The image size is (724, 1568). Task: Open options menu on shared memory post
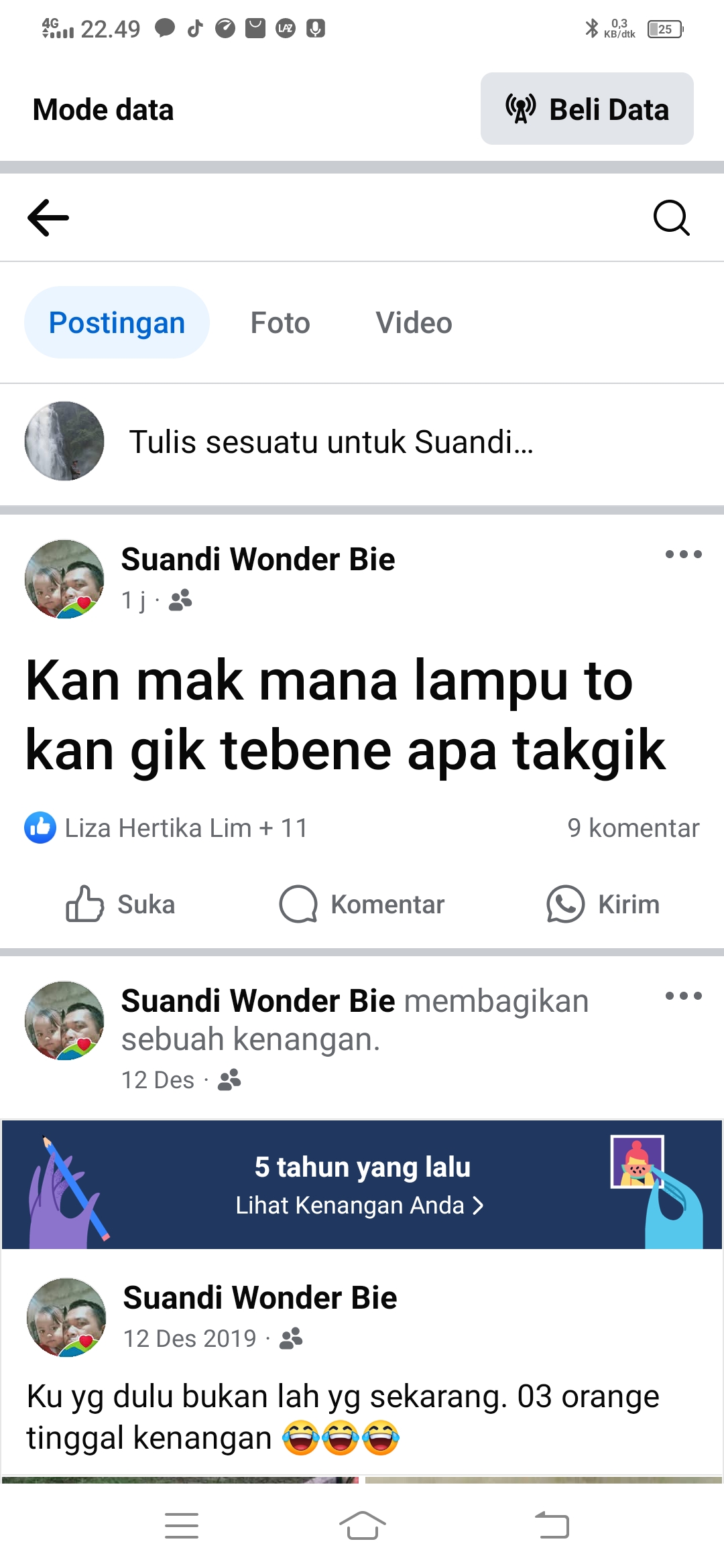click(683, 996)
